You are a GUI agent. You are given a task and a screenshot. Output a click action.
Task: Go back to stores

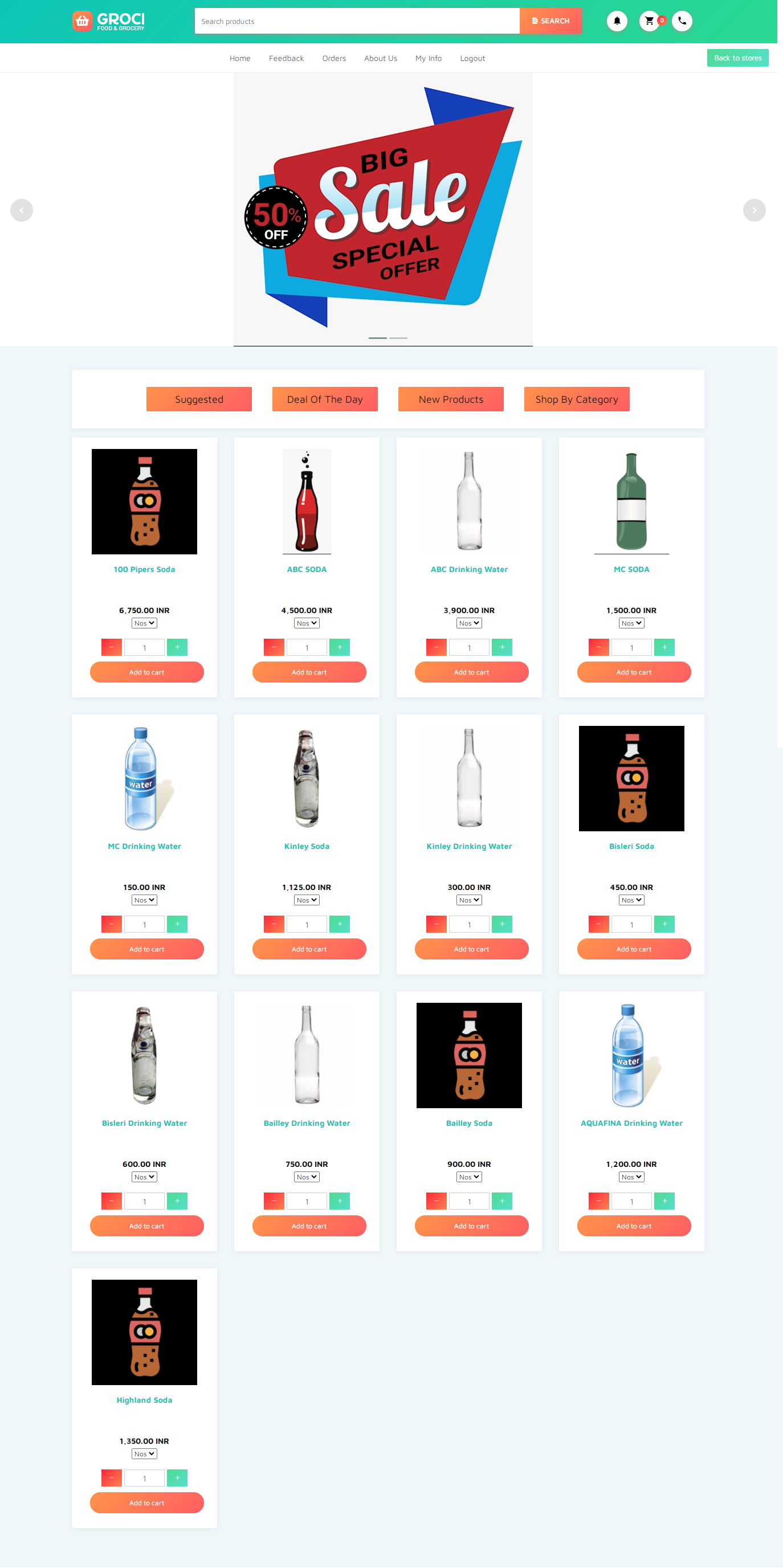[x=737, y=59]
